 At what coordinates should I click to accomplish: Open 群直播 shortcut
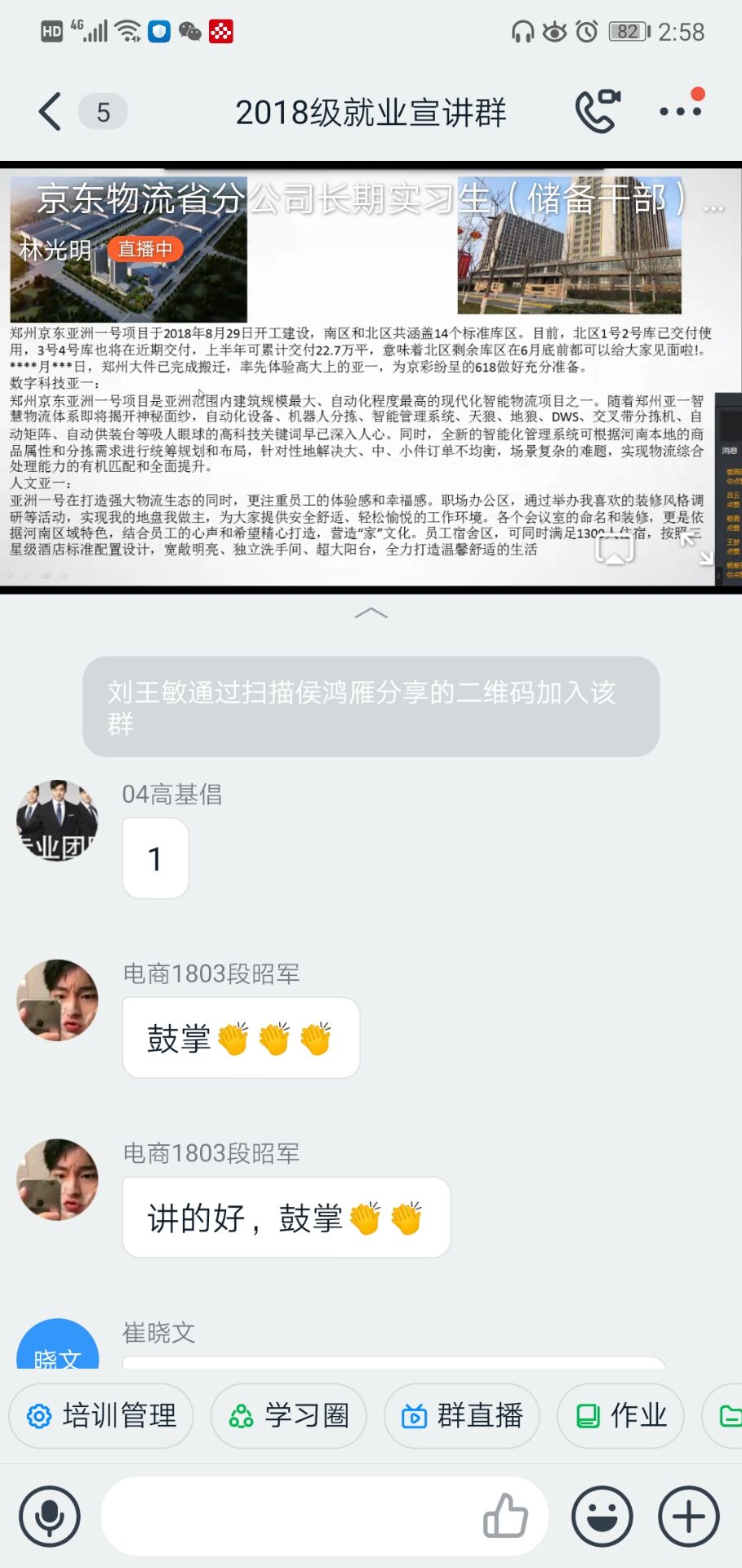(462, 1415)
